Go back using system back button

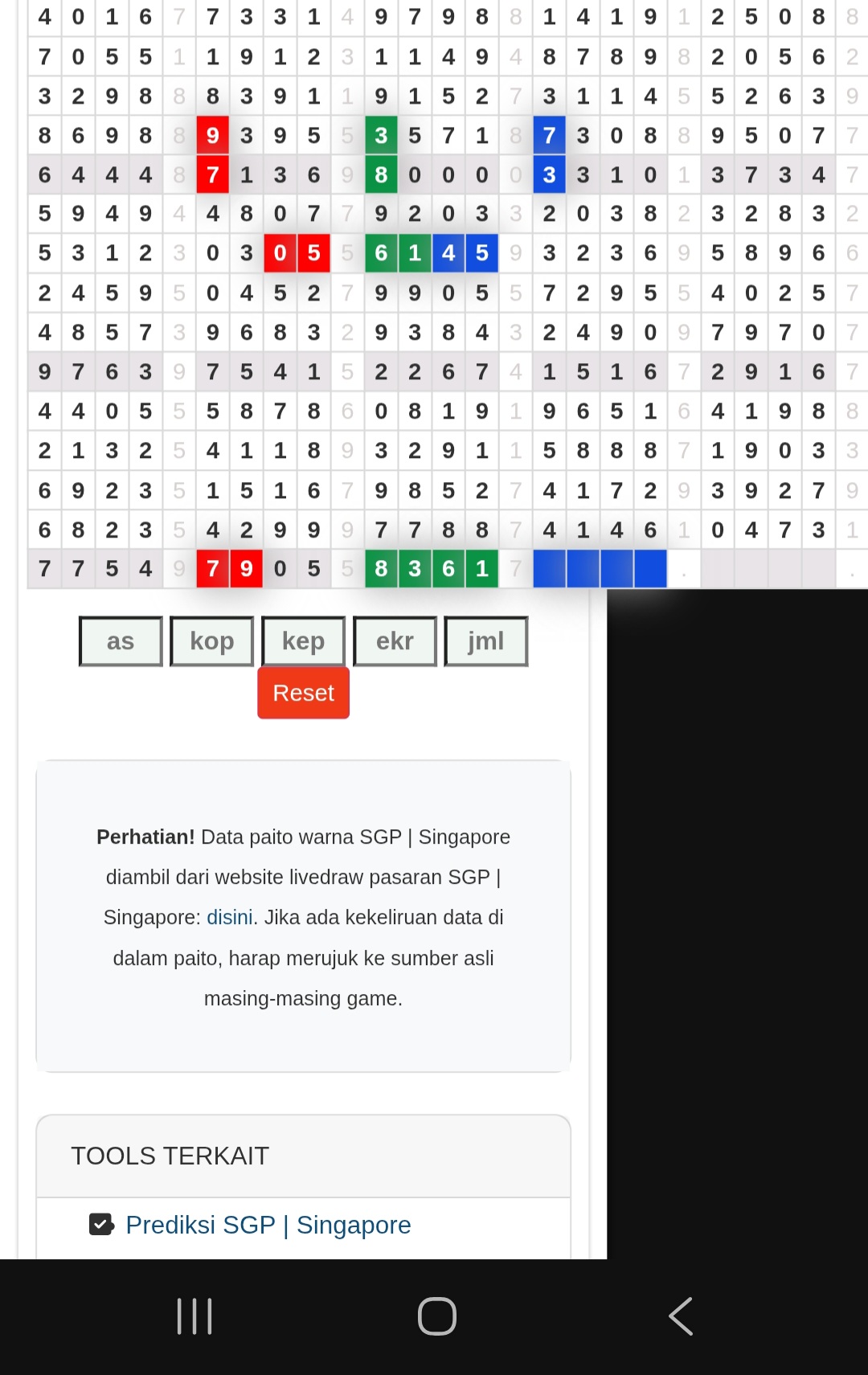(681, 1316)
